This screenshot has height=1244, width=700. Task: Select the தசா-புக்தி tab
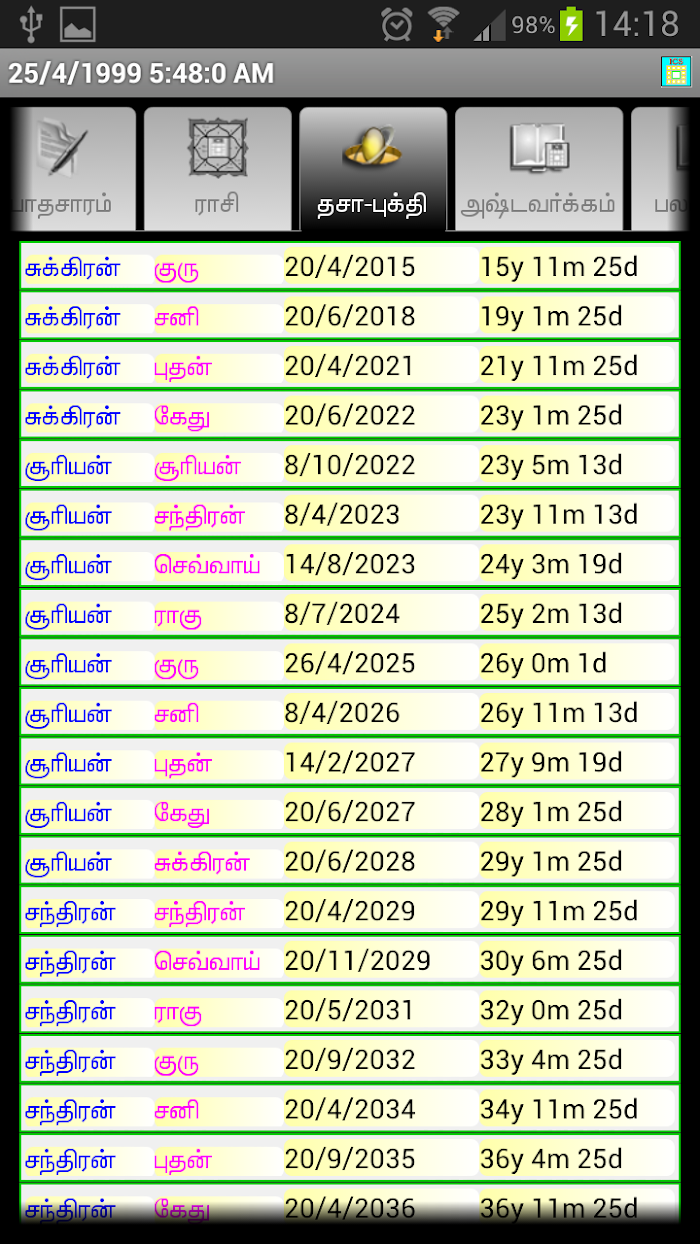tap(373, 169)
